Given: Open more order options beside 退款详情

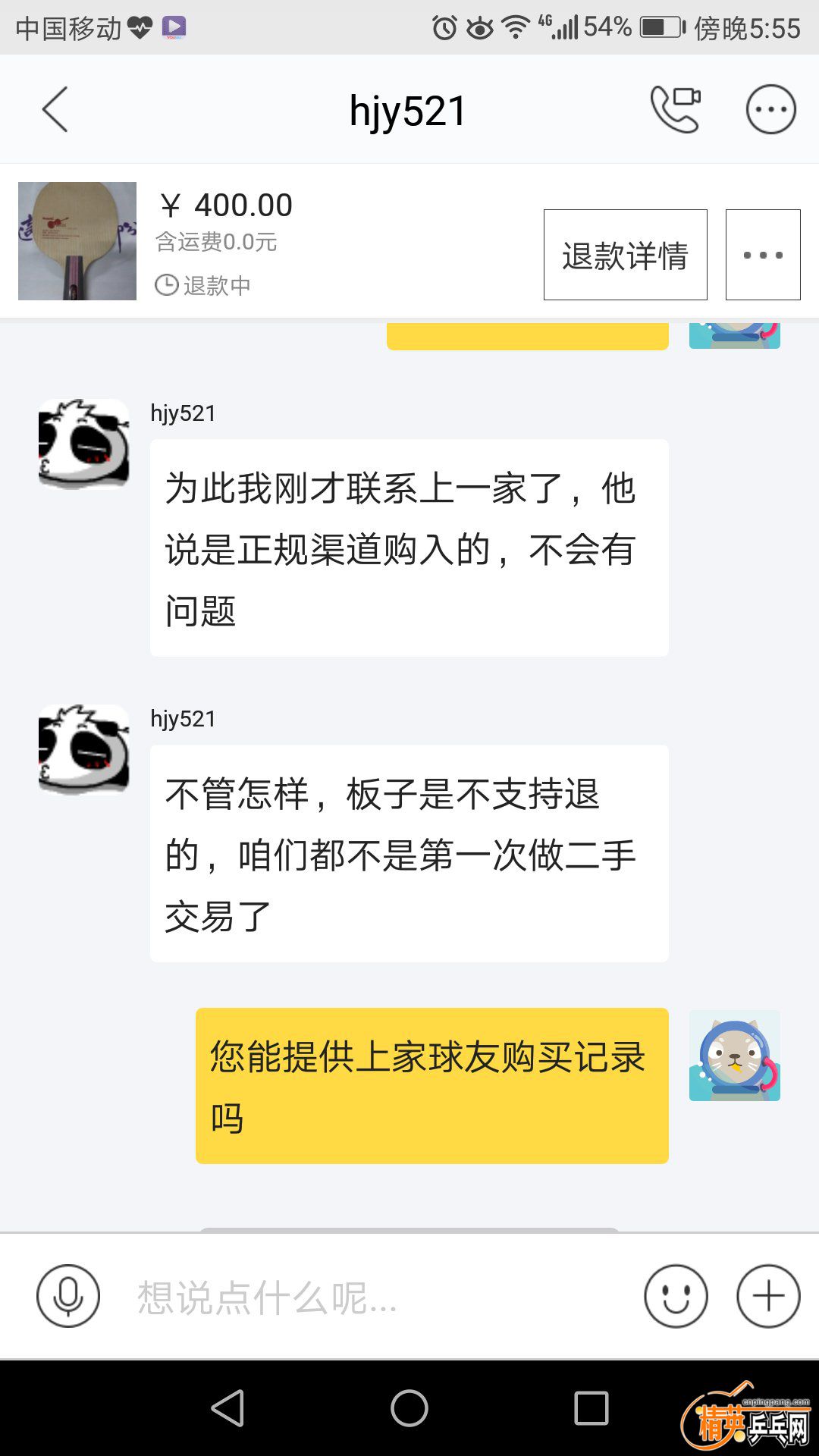Looking at the screenshot, I should point(762,255).
